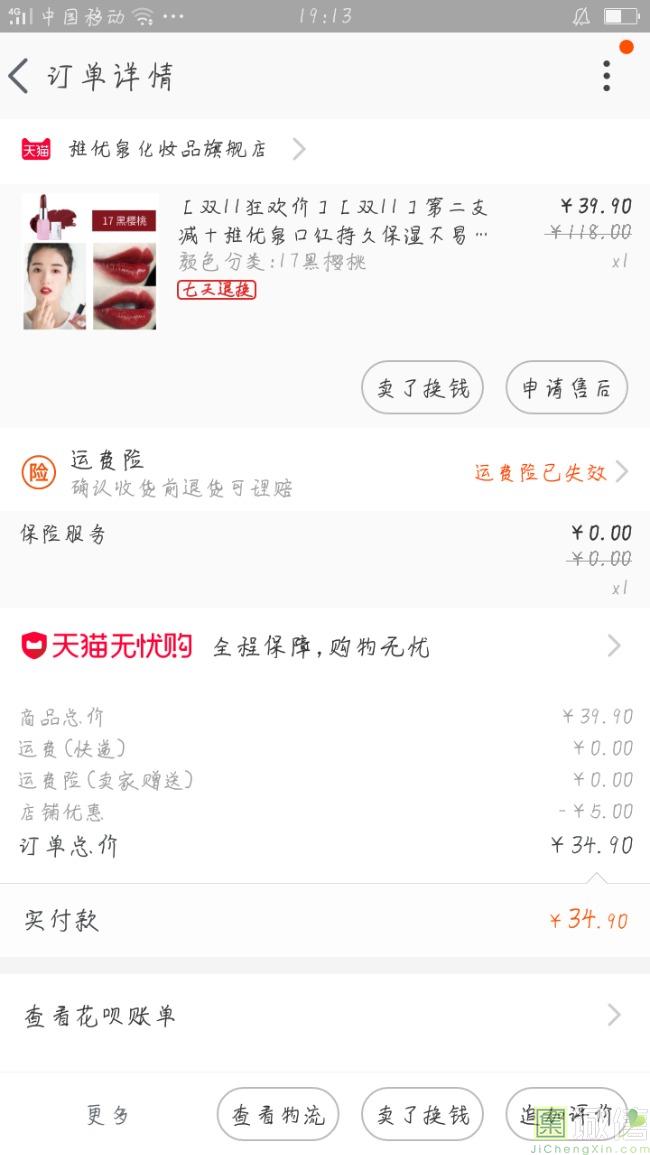This screenshot has width=650, height=1155.
Task: Tap the 卖了换钱 button beside 查看物流
Action: [422, 1115]
